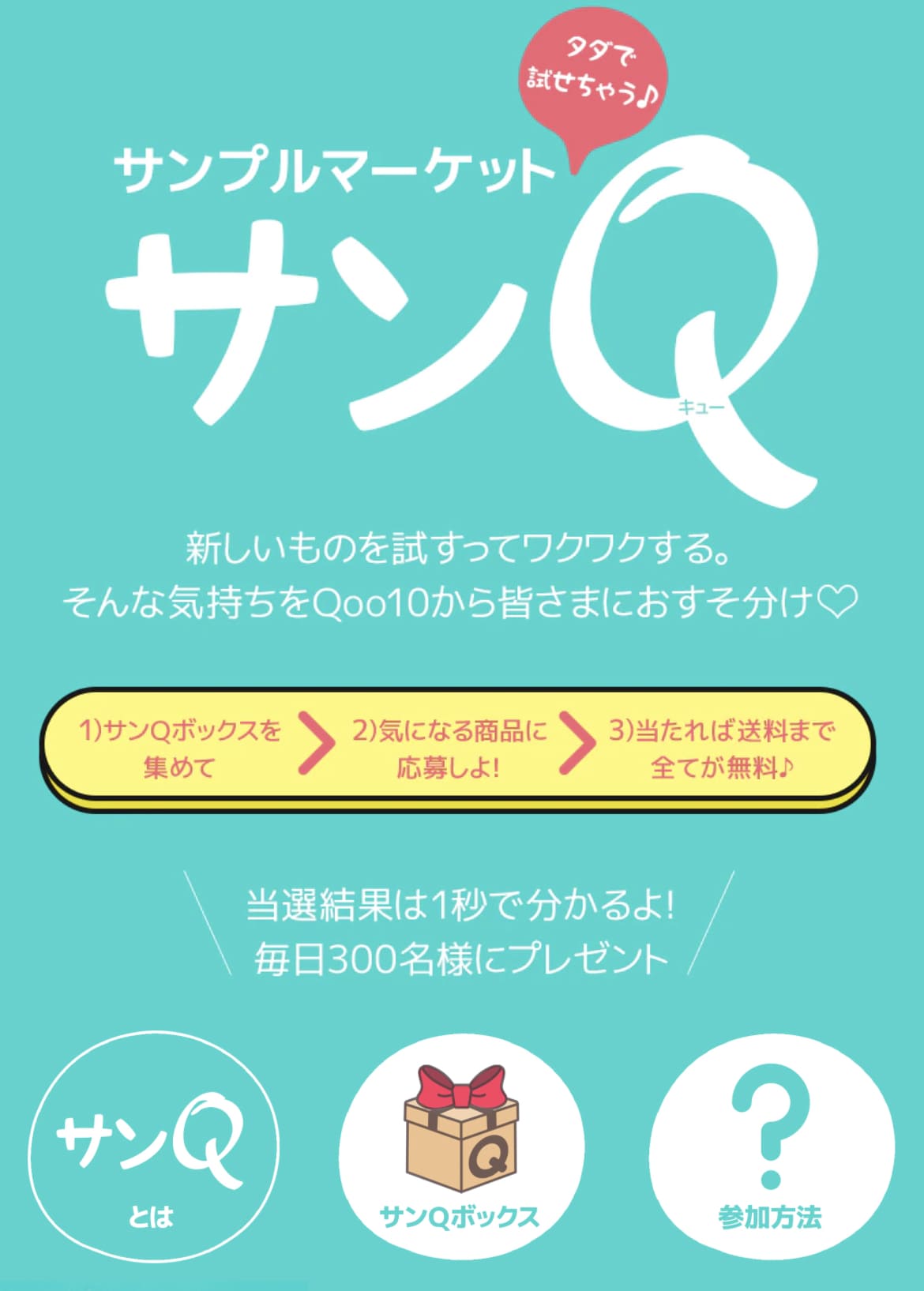This screenshot has width=924, height=1291.
Task: Open the 参加方法 help section
Action: (771, 1147)
